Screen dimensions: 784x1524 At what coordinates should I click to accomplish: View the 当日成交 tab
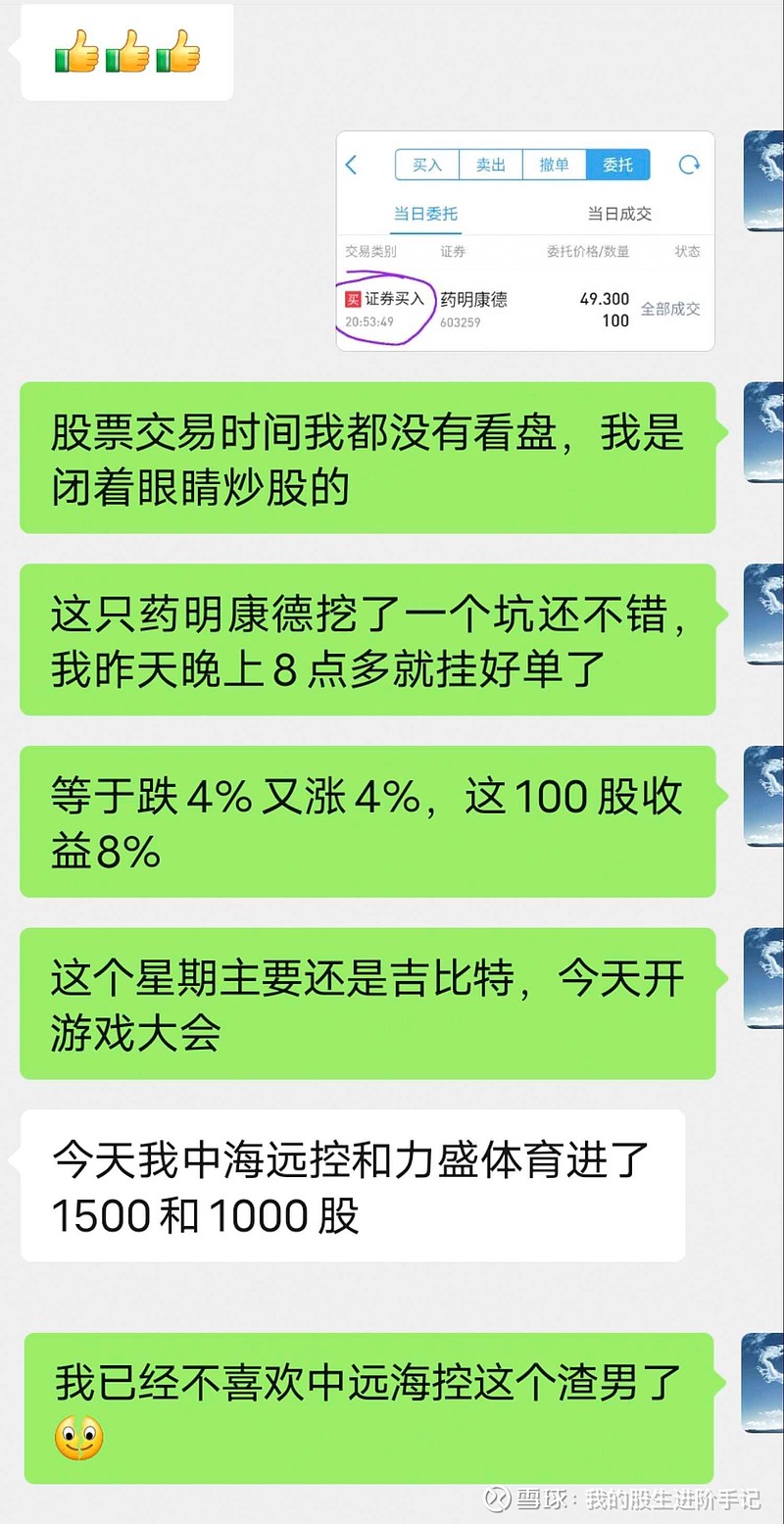pos(620,213)
